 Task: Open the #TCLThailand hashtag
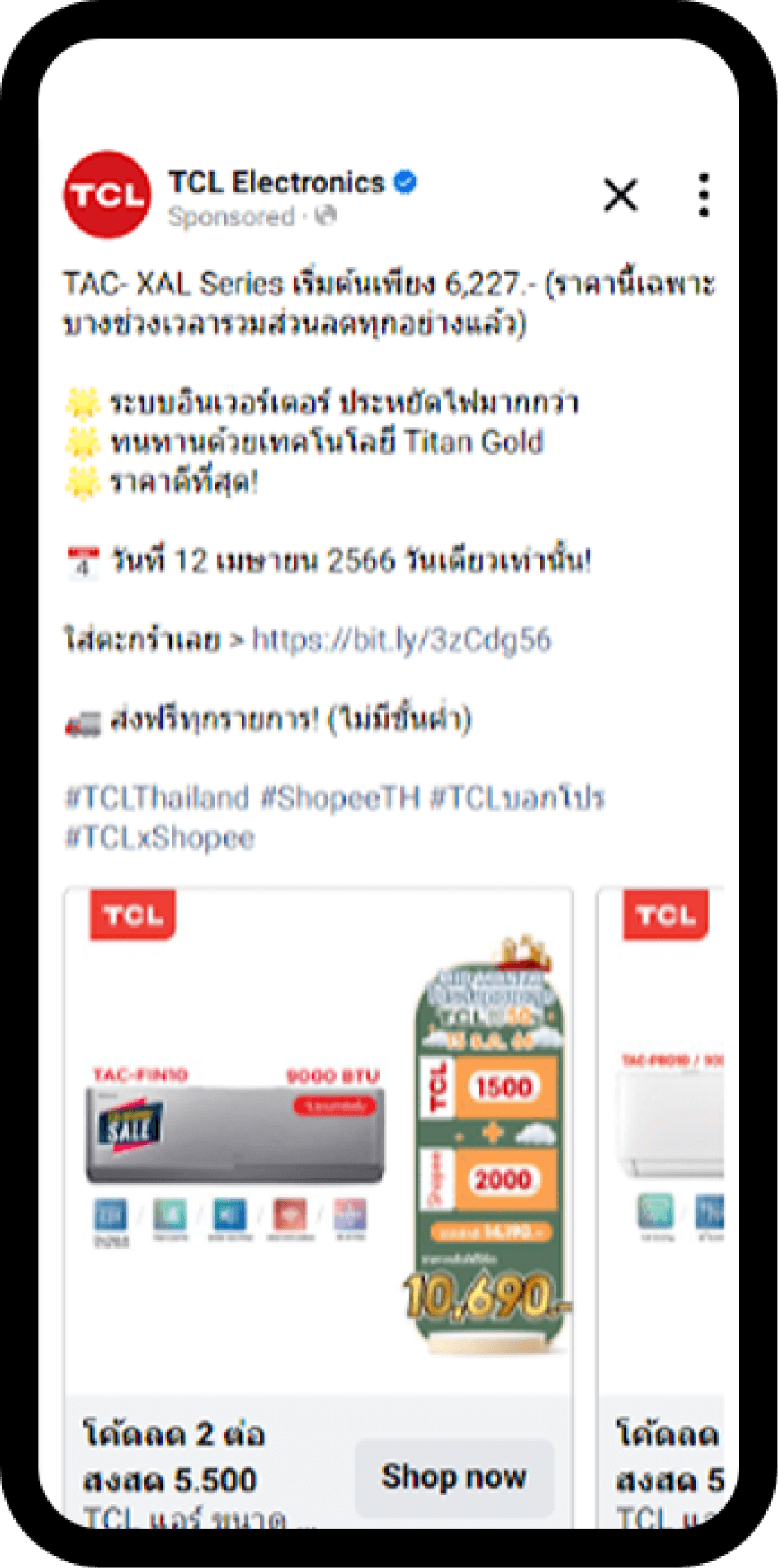[157, 798]
